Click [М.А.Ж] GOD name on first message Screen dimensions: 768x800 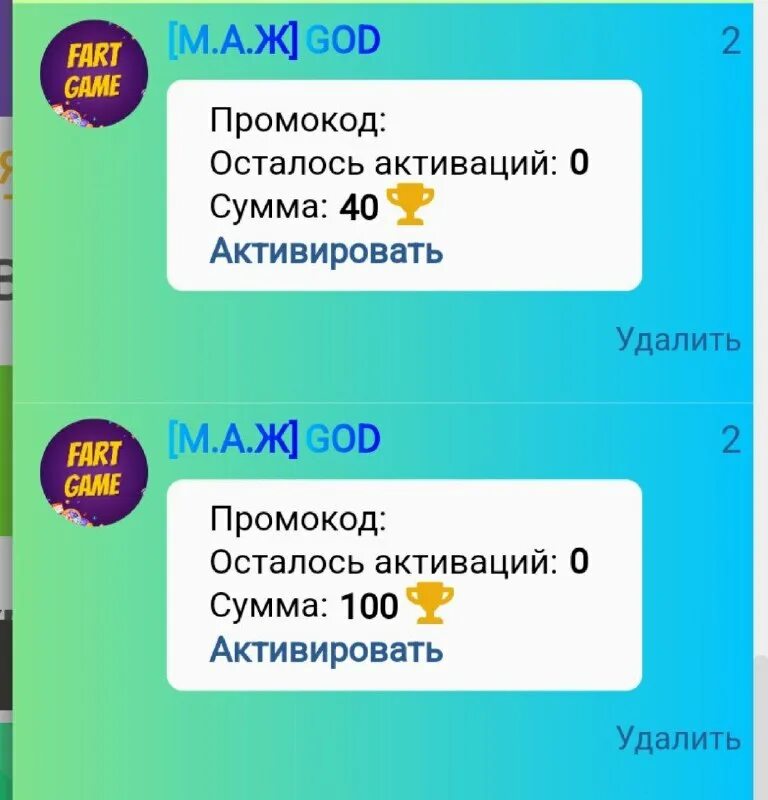pyautogui.click(x=275, y=39)
